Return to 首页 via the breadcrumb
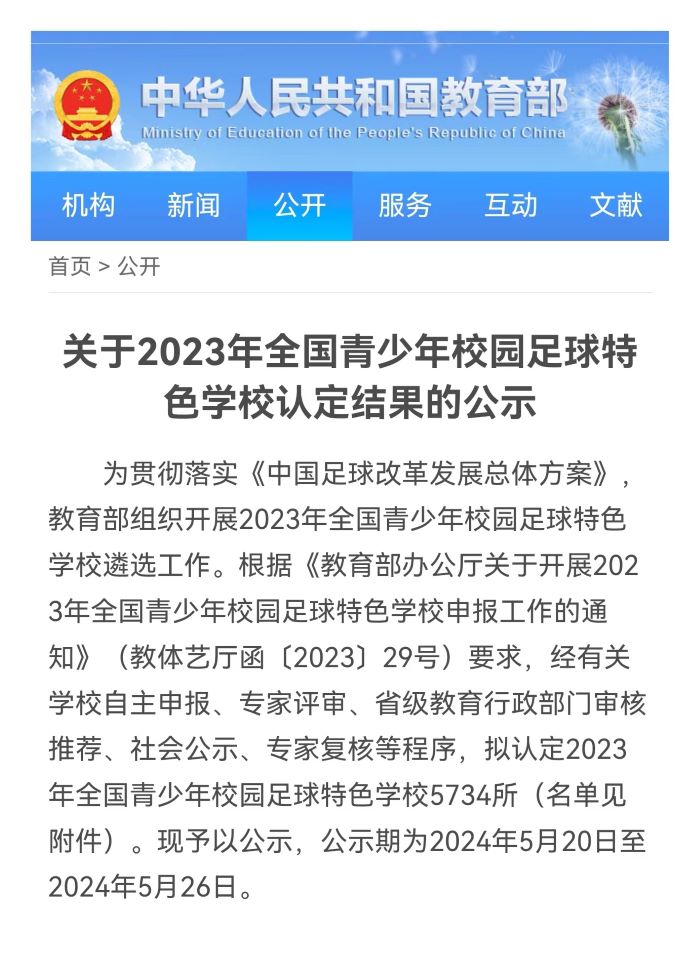 pos(69,267)
